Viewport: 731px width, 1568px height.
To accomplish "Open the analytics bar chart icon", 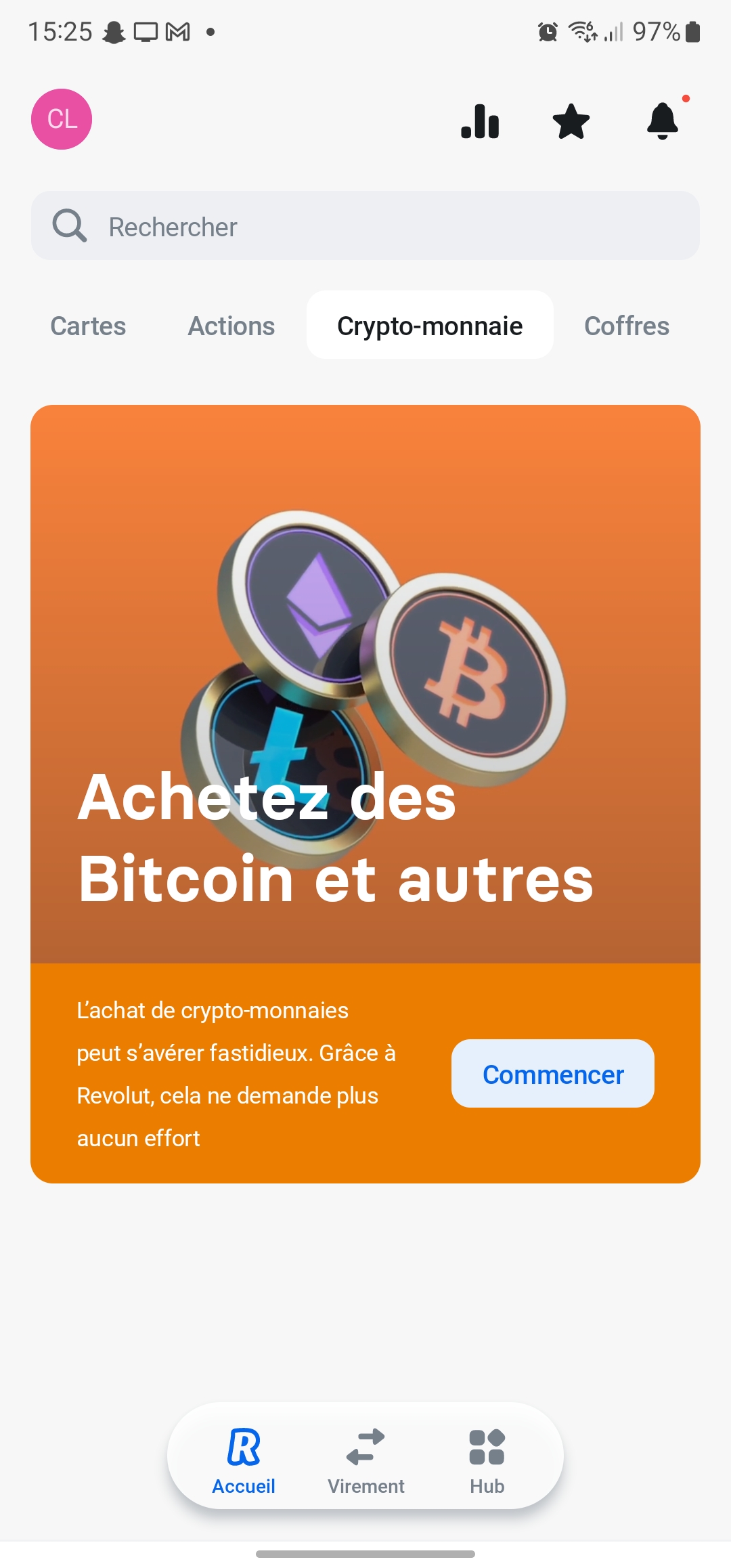I will 480,121.
